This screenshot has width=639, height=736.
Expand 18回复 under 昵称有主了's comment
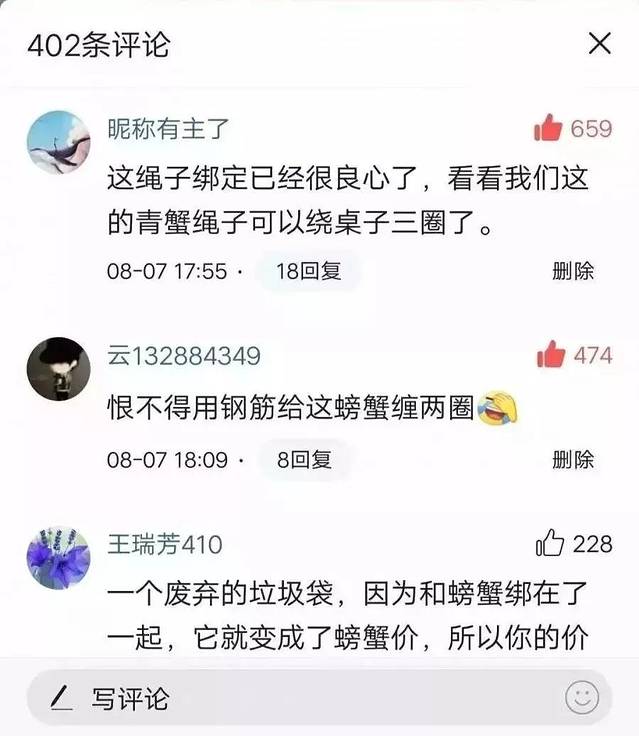click(x=308, y=271)
